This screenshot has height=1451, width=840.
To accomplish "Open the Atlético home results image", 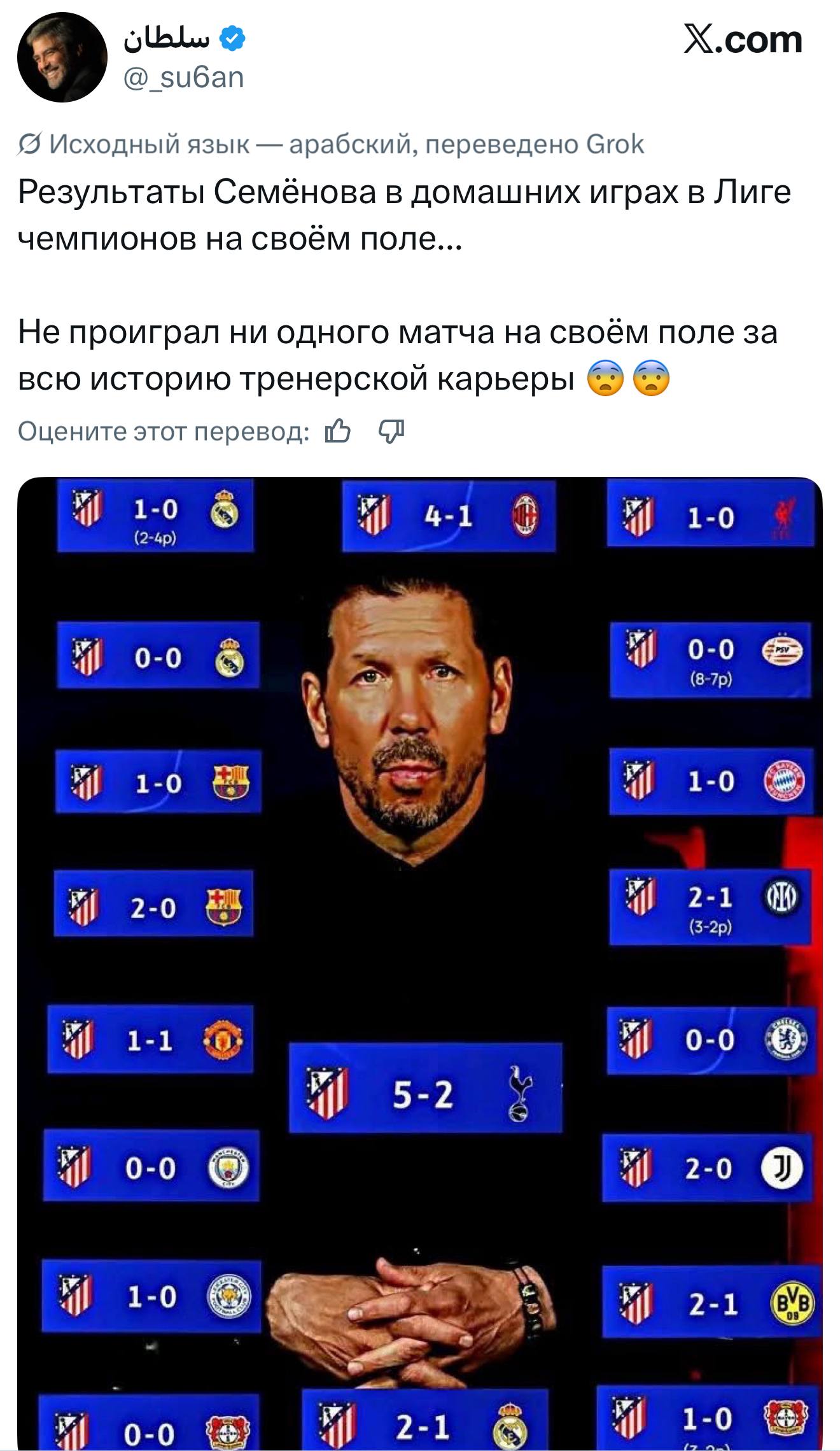I will [419, 955].
